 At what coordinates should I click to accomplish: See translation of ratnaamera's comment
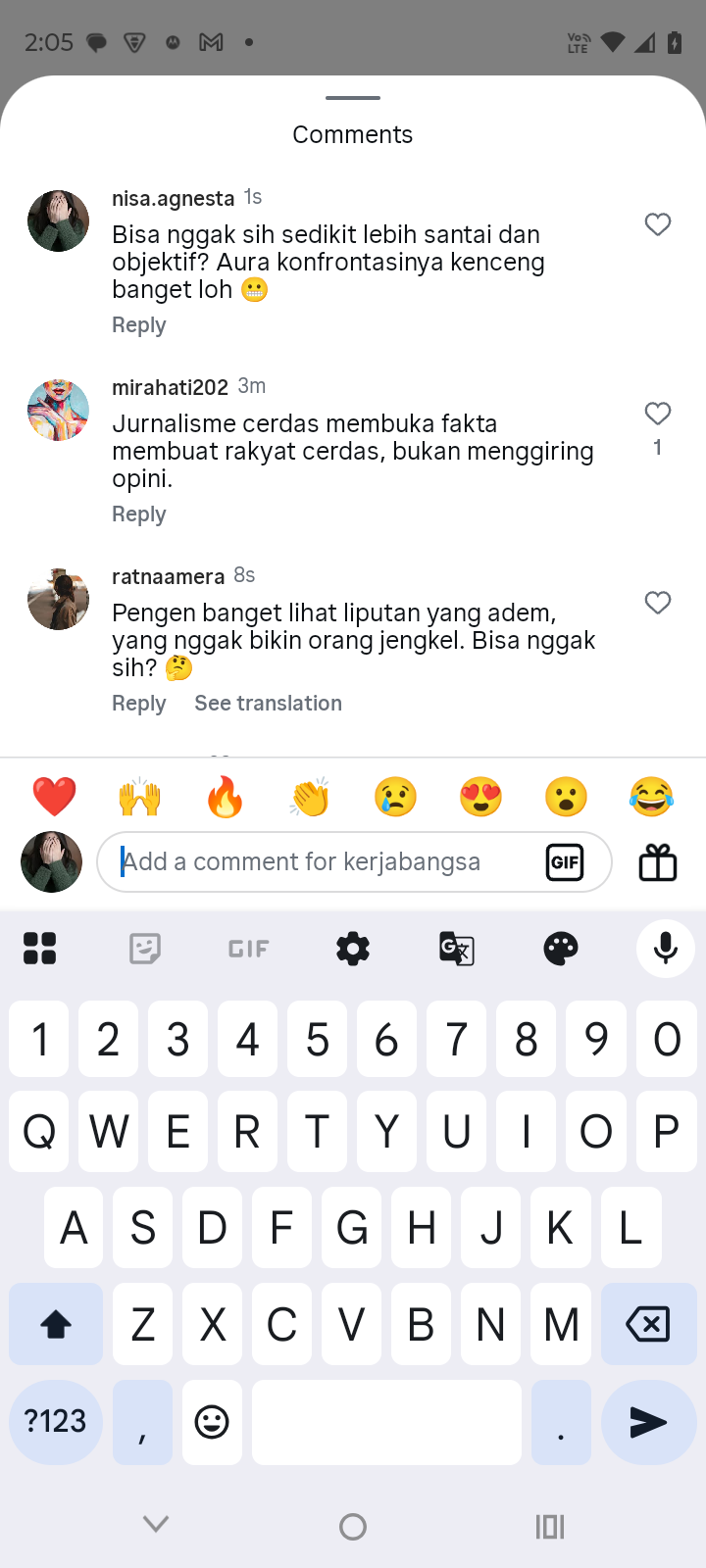(268, 704)
